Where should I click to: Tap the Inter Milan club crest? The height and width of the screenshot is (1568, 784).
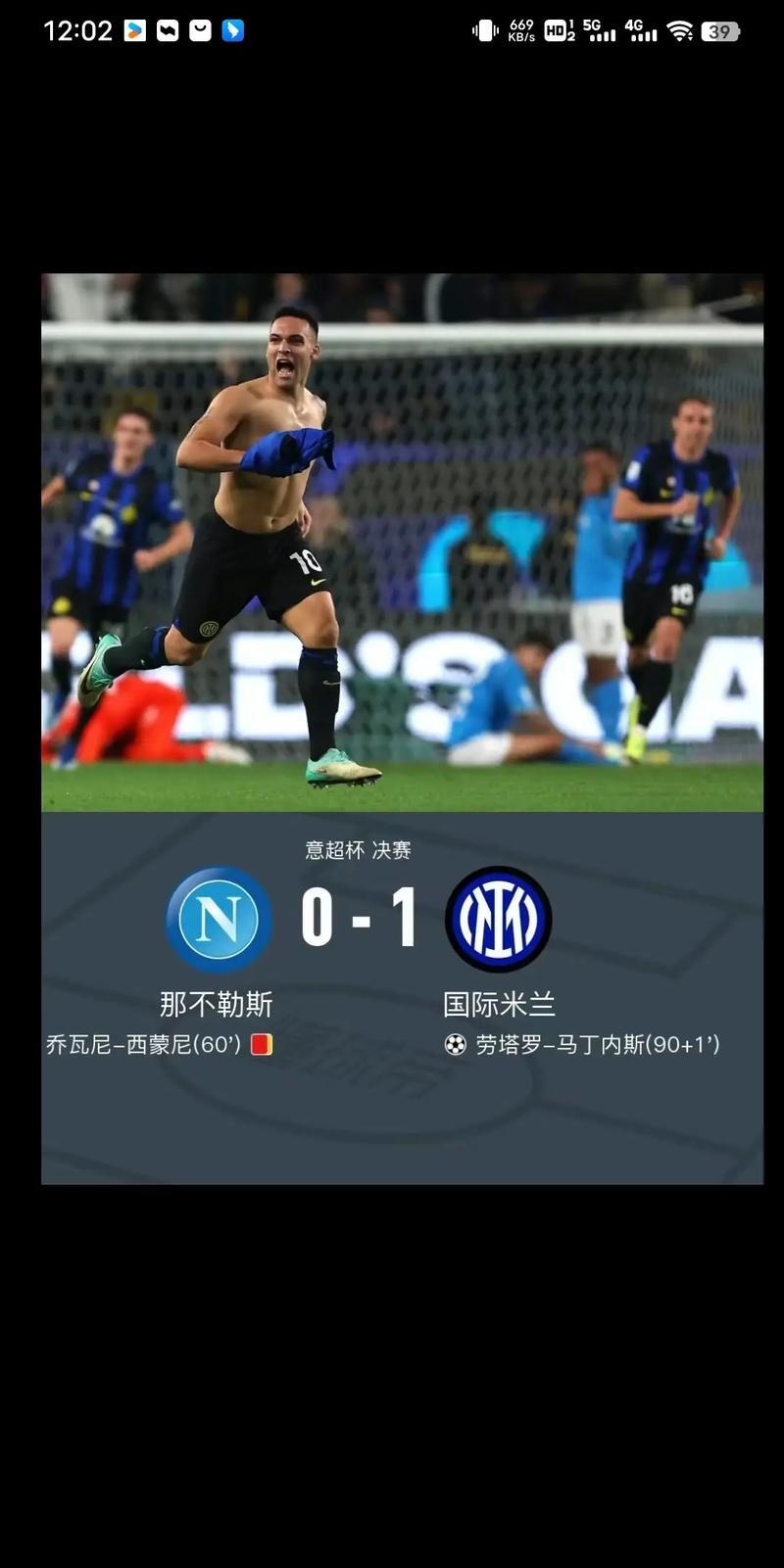498,918
